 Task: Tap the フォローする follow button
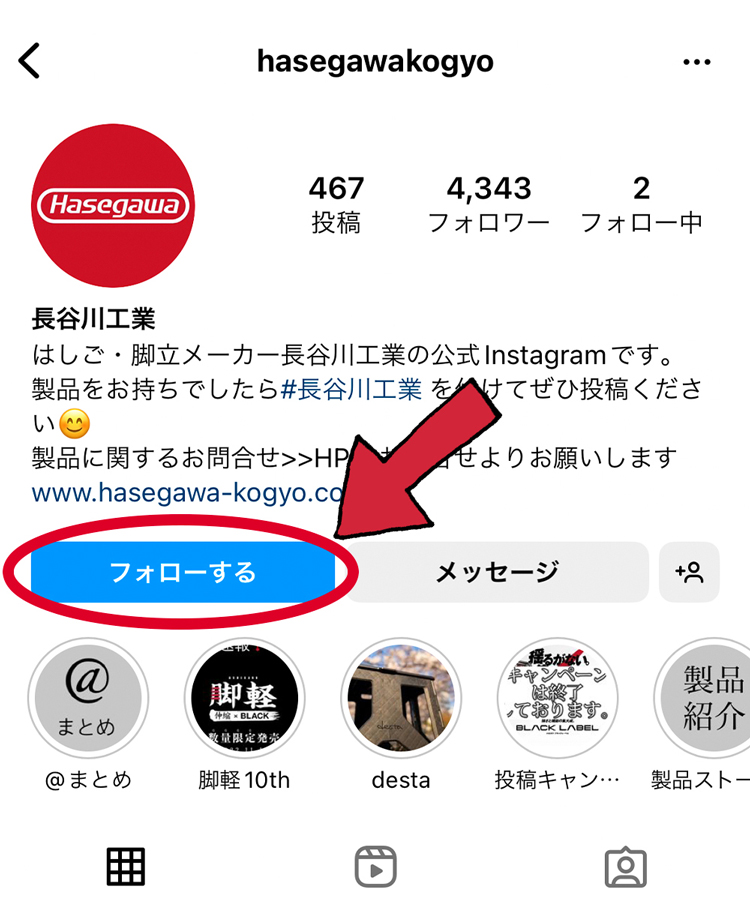[x=183, y=572]
